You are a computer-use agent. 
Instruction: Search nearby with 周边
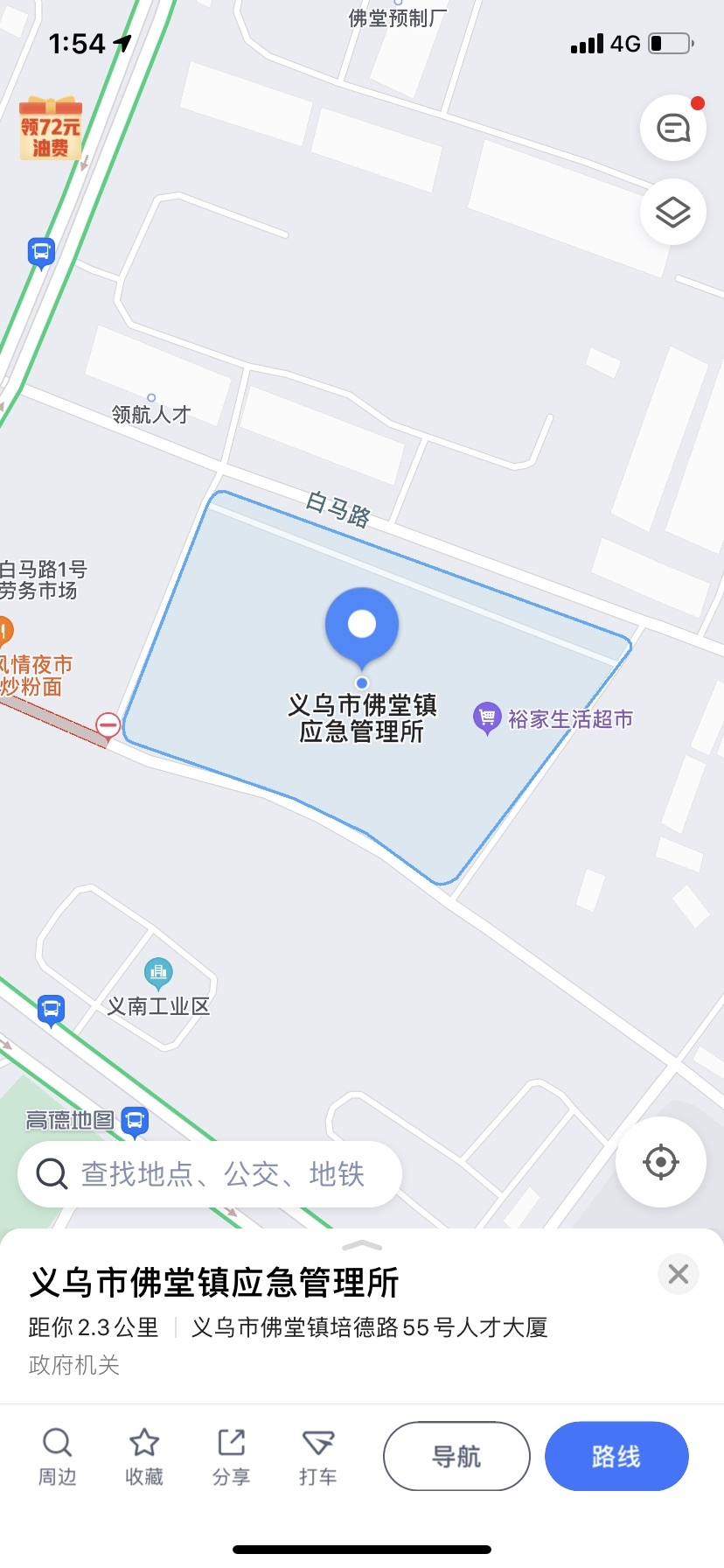[58, 1457]
